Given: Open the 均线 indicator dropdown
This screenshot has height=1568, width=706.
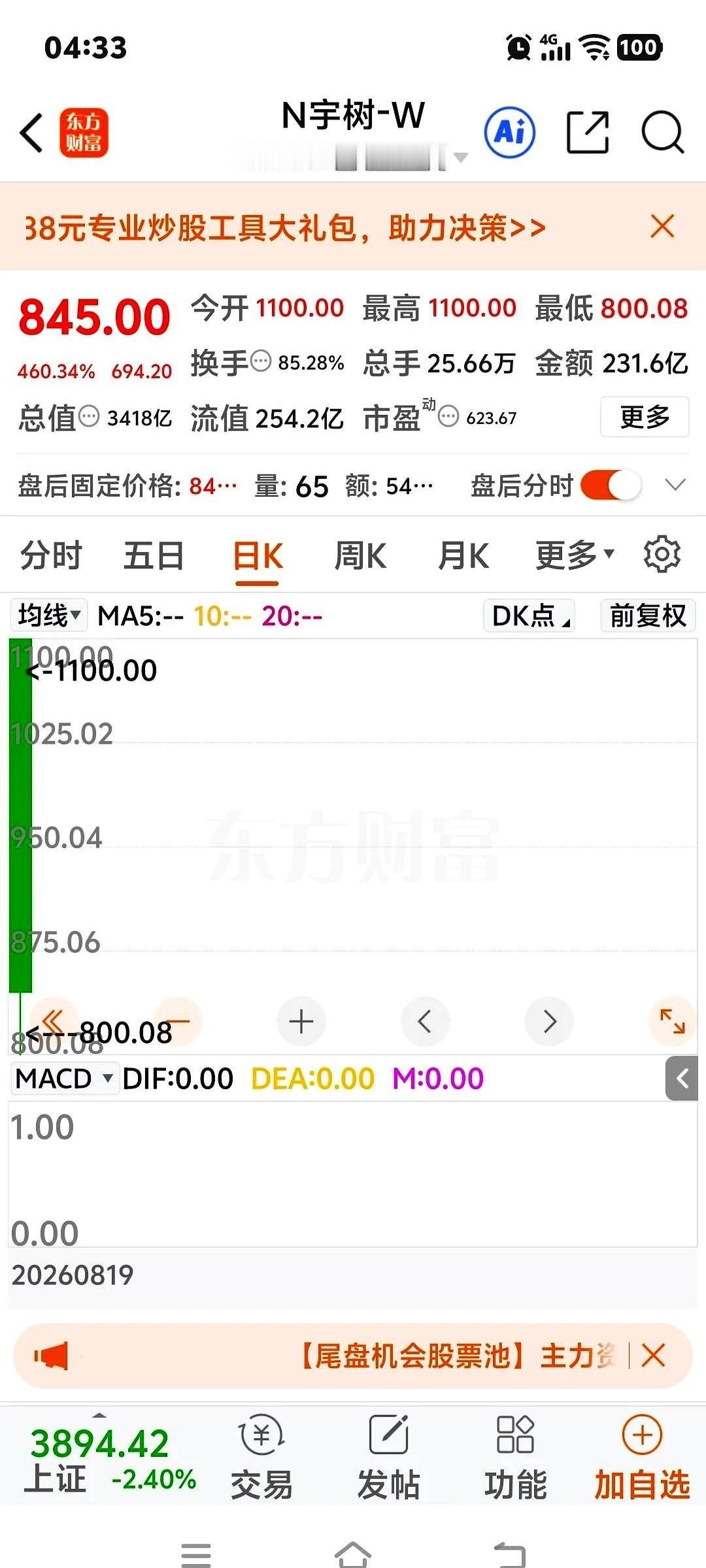Looking at the screenshot, I should 49,615.
